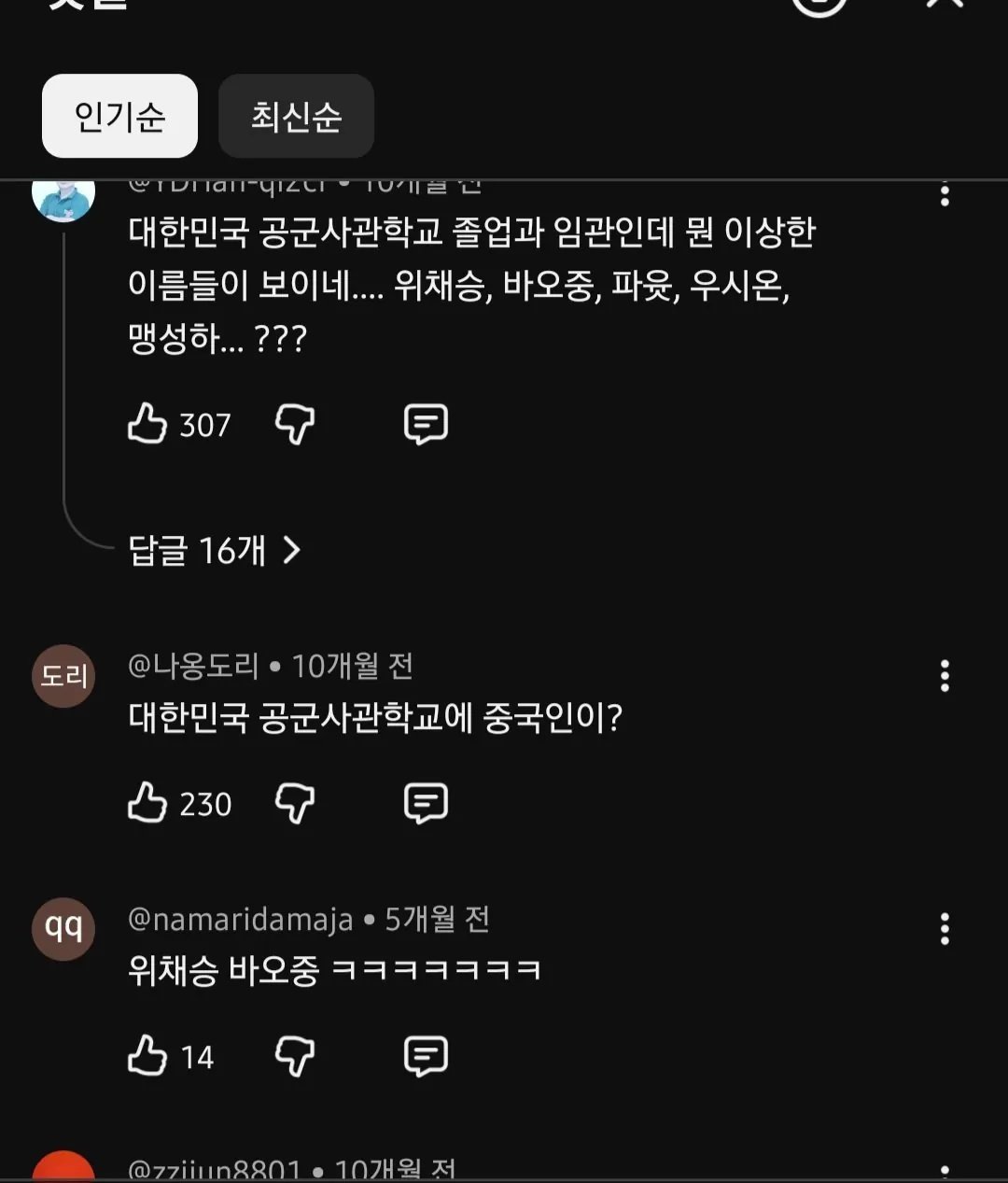Open @namaridamaja's profile avatar
The height and width of the screenshot is (1183, 1008).
pos(63,928)
